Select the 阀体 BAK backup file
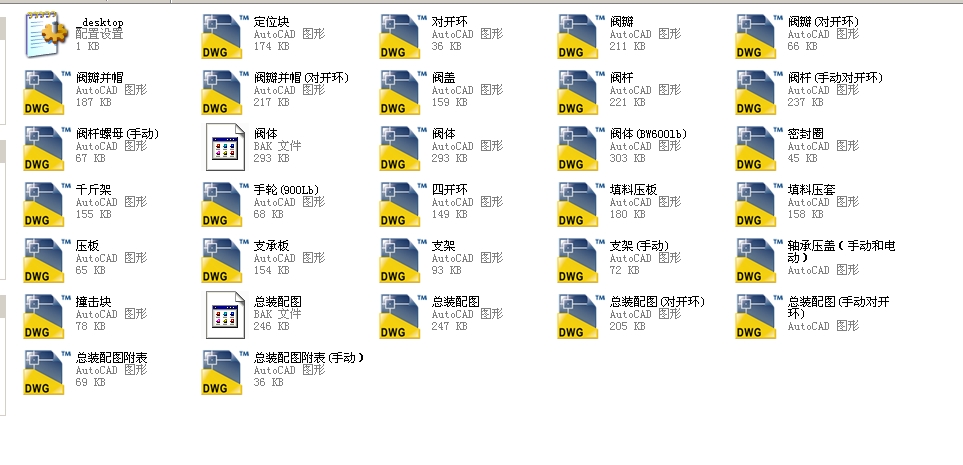963x465 pixels. pos(223,148)
